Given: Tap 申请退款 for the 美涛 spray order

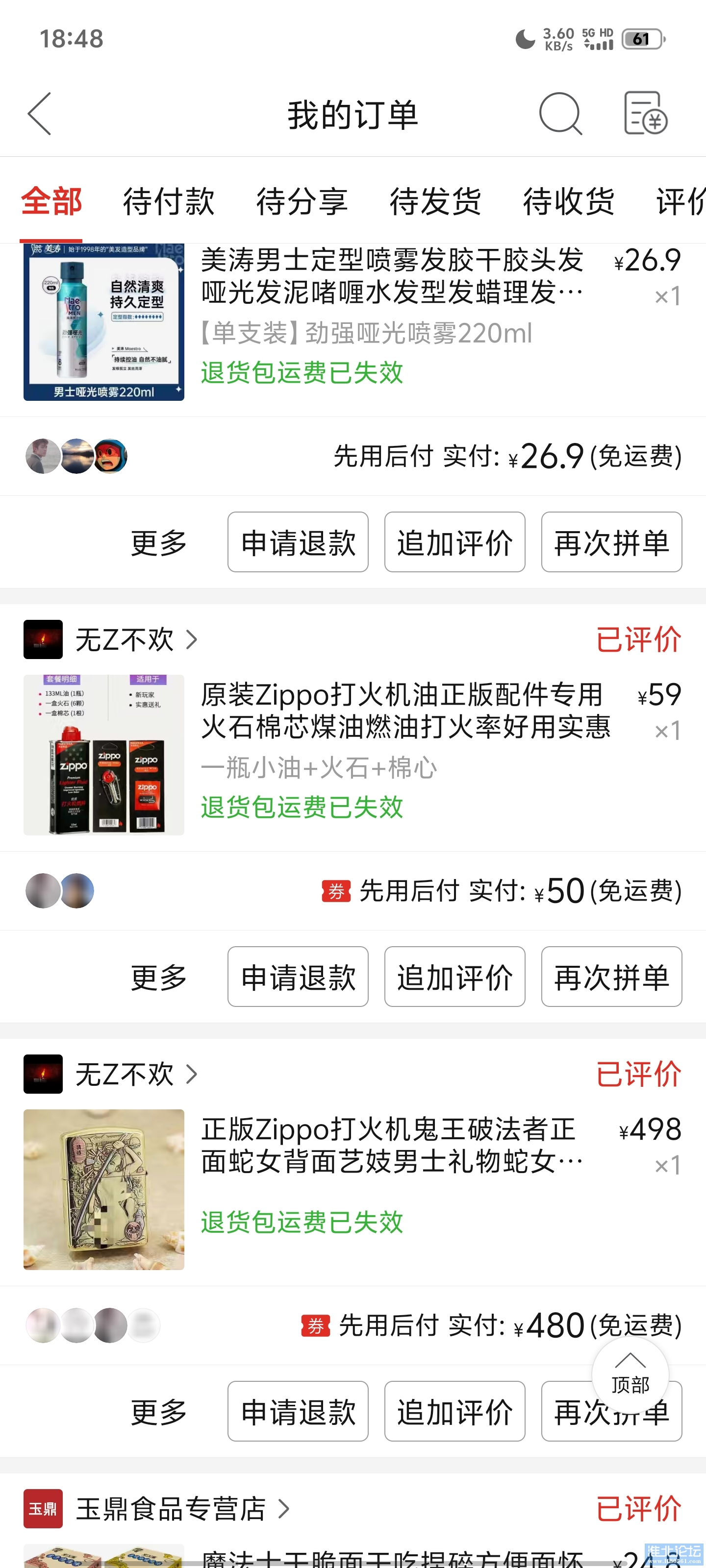Looking at the screenshot, I should (x=298, y=542).
